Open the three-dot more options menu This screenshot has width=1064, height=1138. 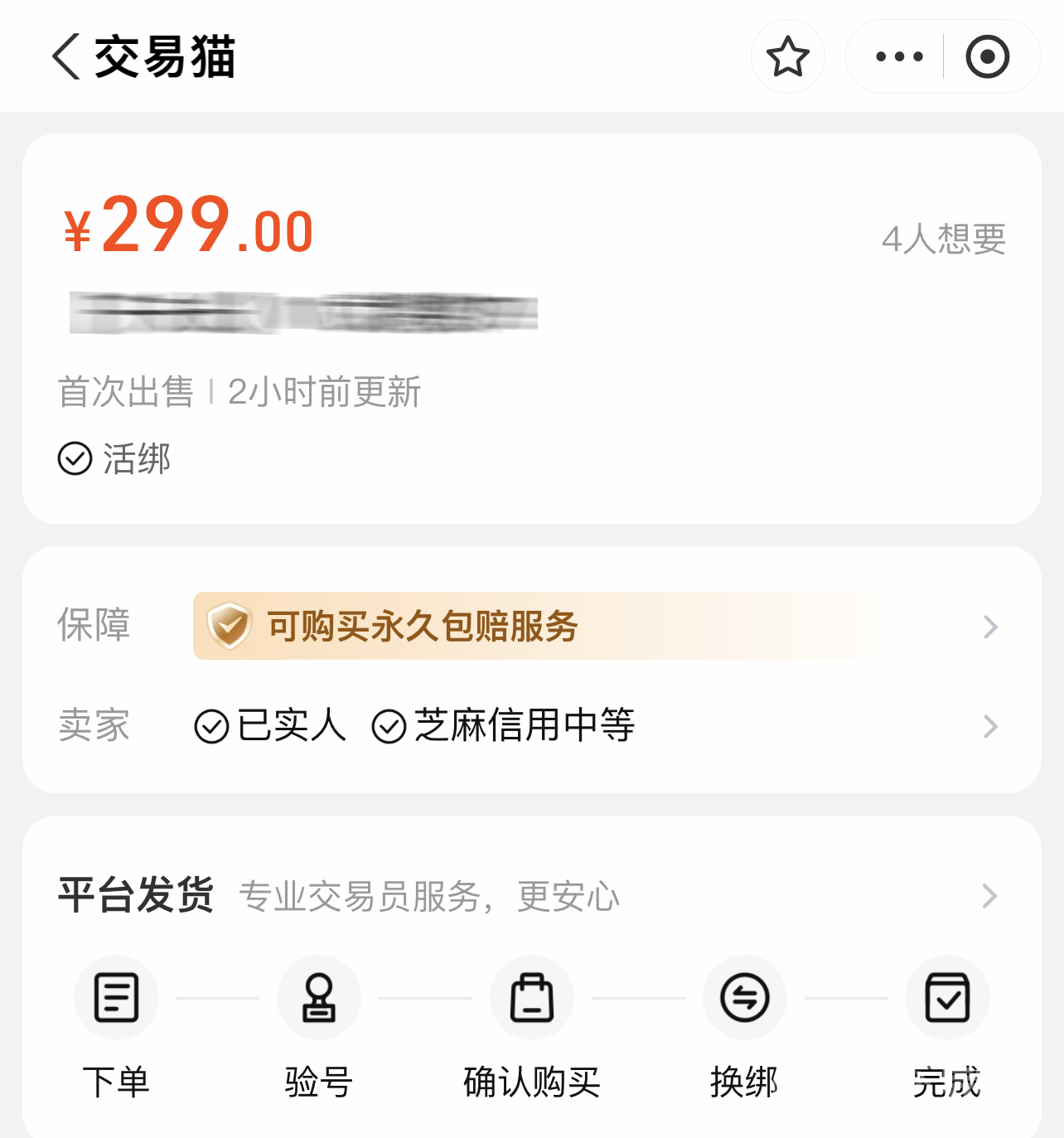[x=899, y=56]
